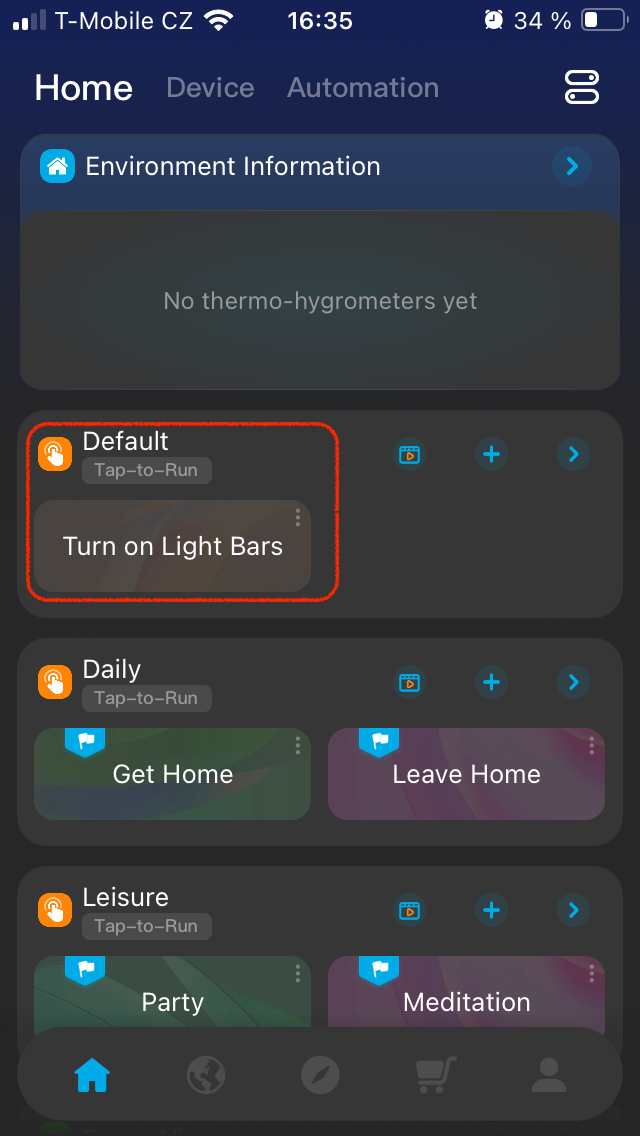
Task: Open the Default group arrow
Action: point(573,454)
